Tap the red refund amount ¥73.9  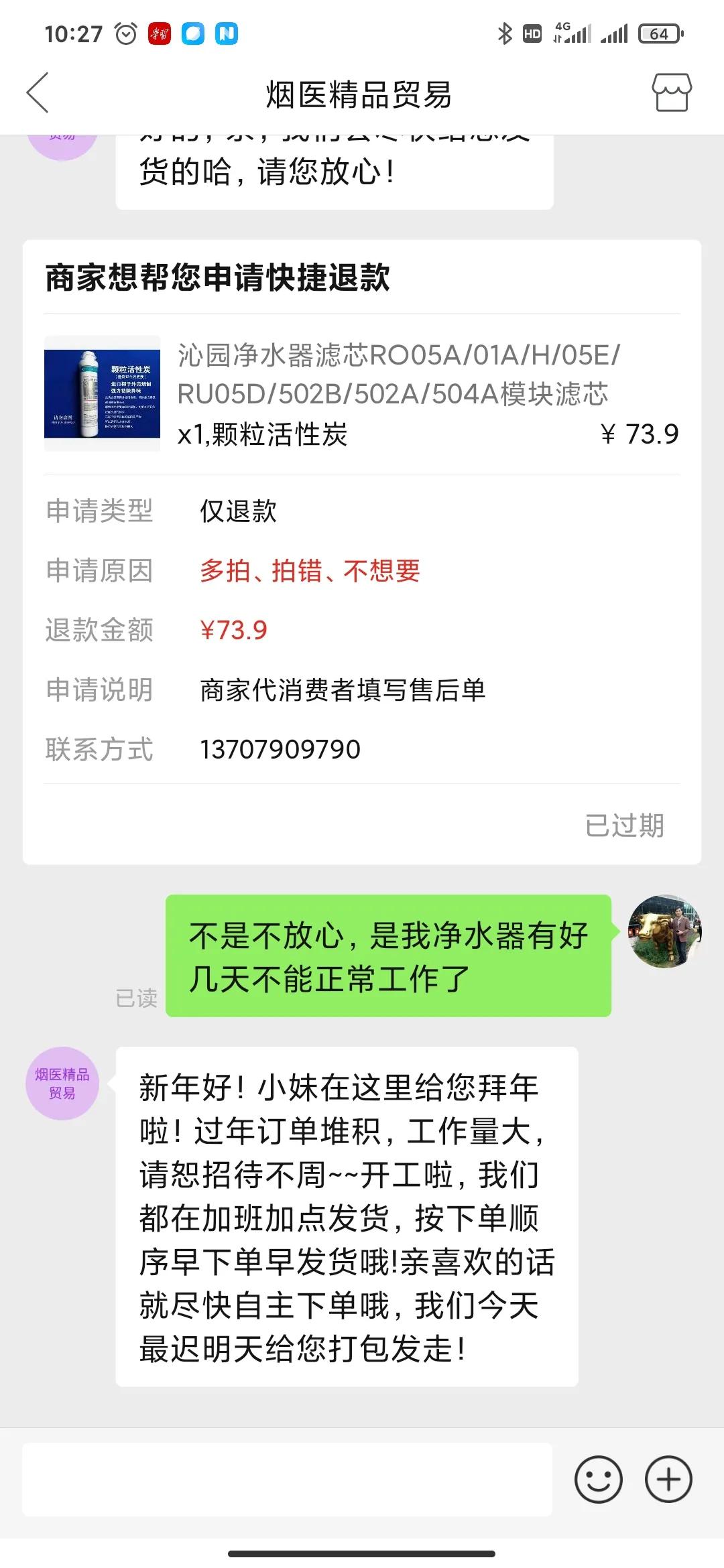235,629
